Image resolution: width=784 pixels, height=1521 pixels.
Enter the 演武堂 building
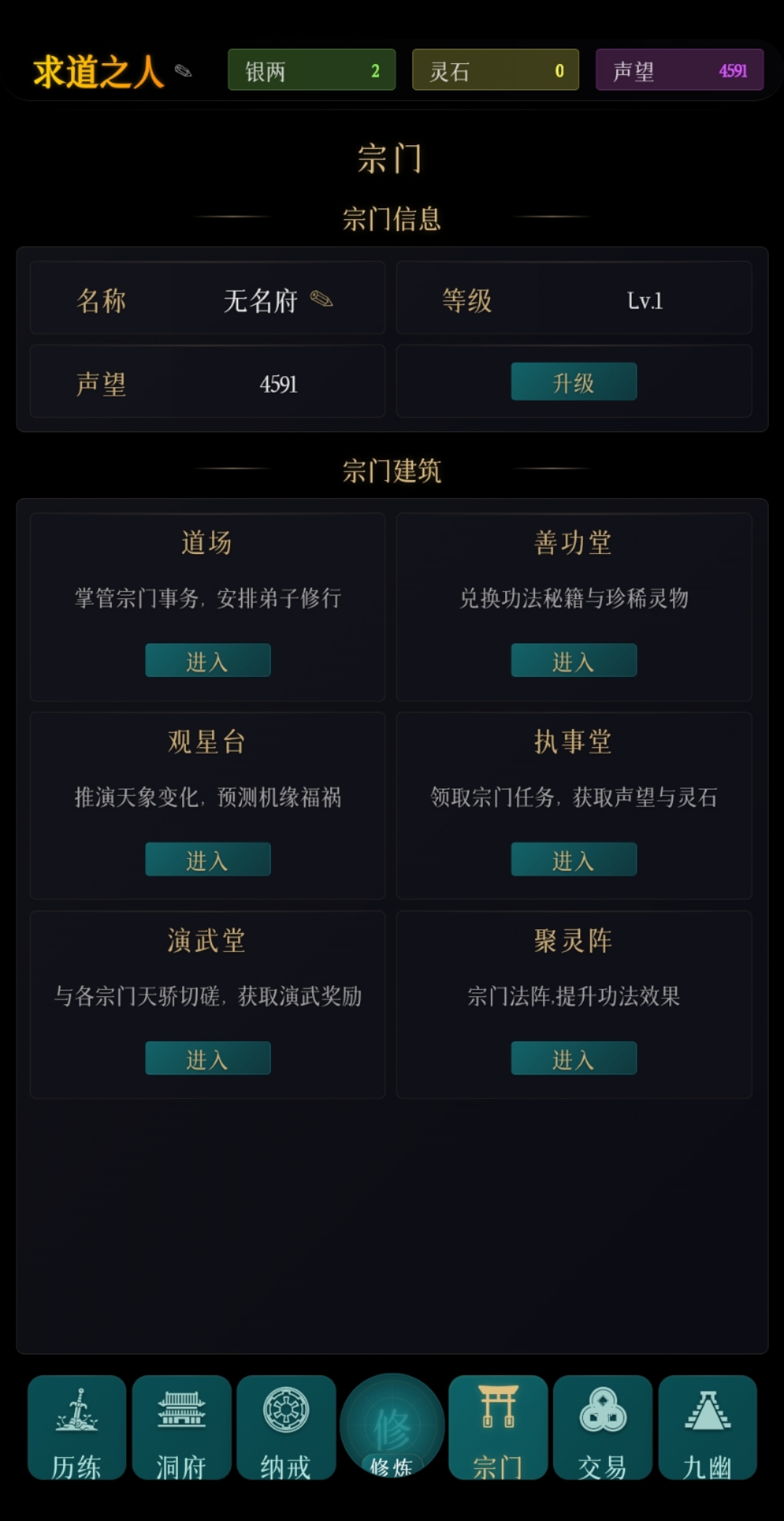point(208,1059)
